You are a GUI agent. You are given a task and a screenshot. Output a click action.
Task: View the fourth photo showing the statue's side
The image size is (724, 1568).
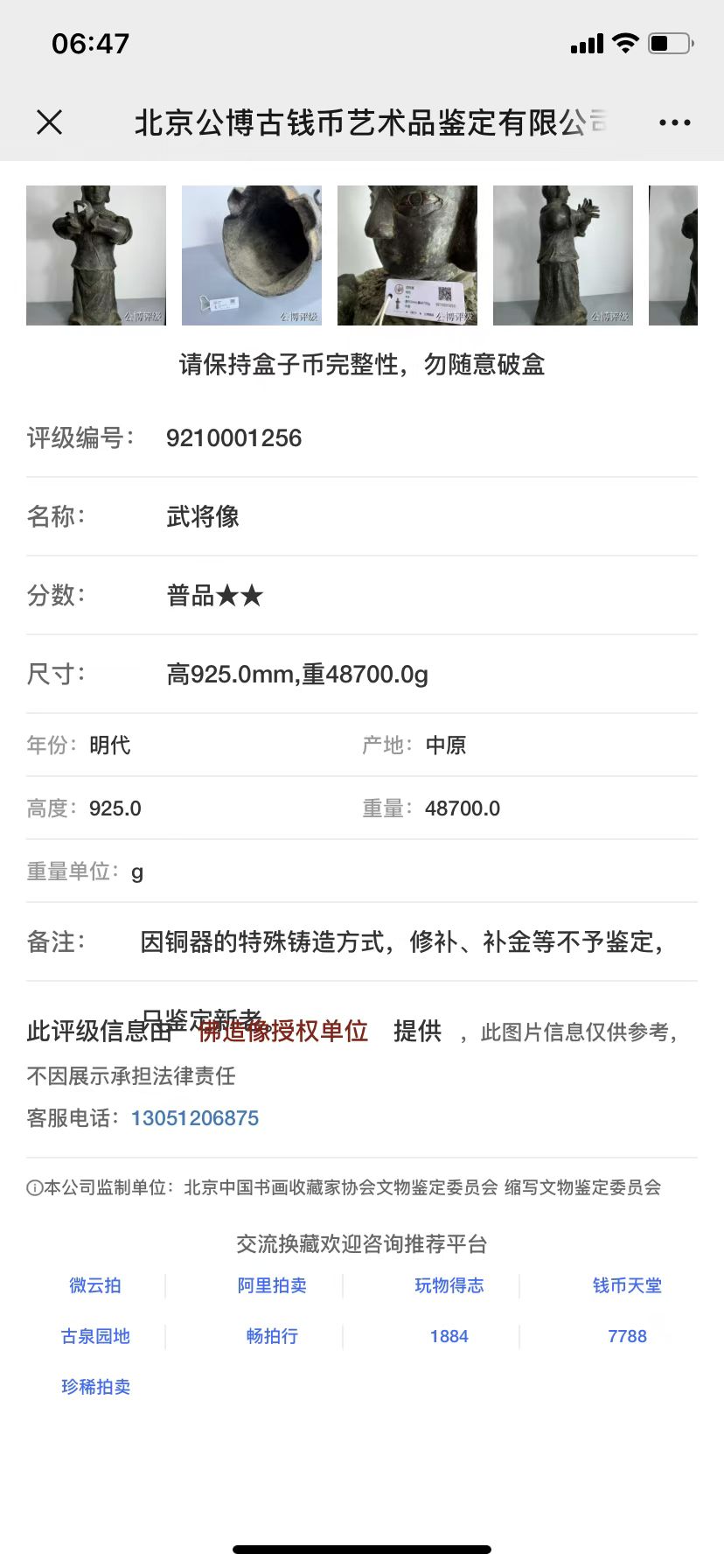click(x=563, y=255)
